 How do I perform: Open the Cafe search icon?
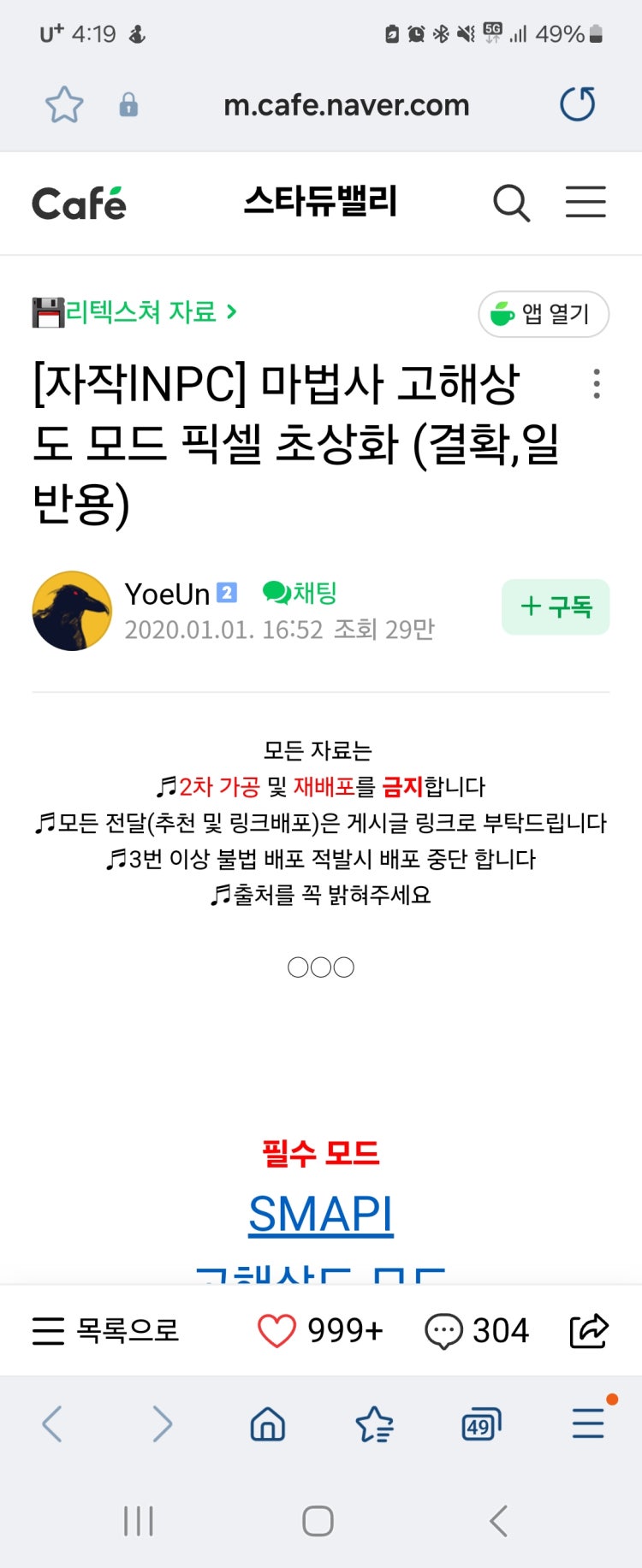512,203
